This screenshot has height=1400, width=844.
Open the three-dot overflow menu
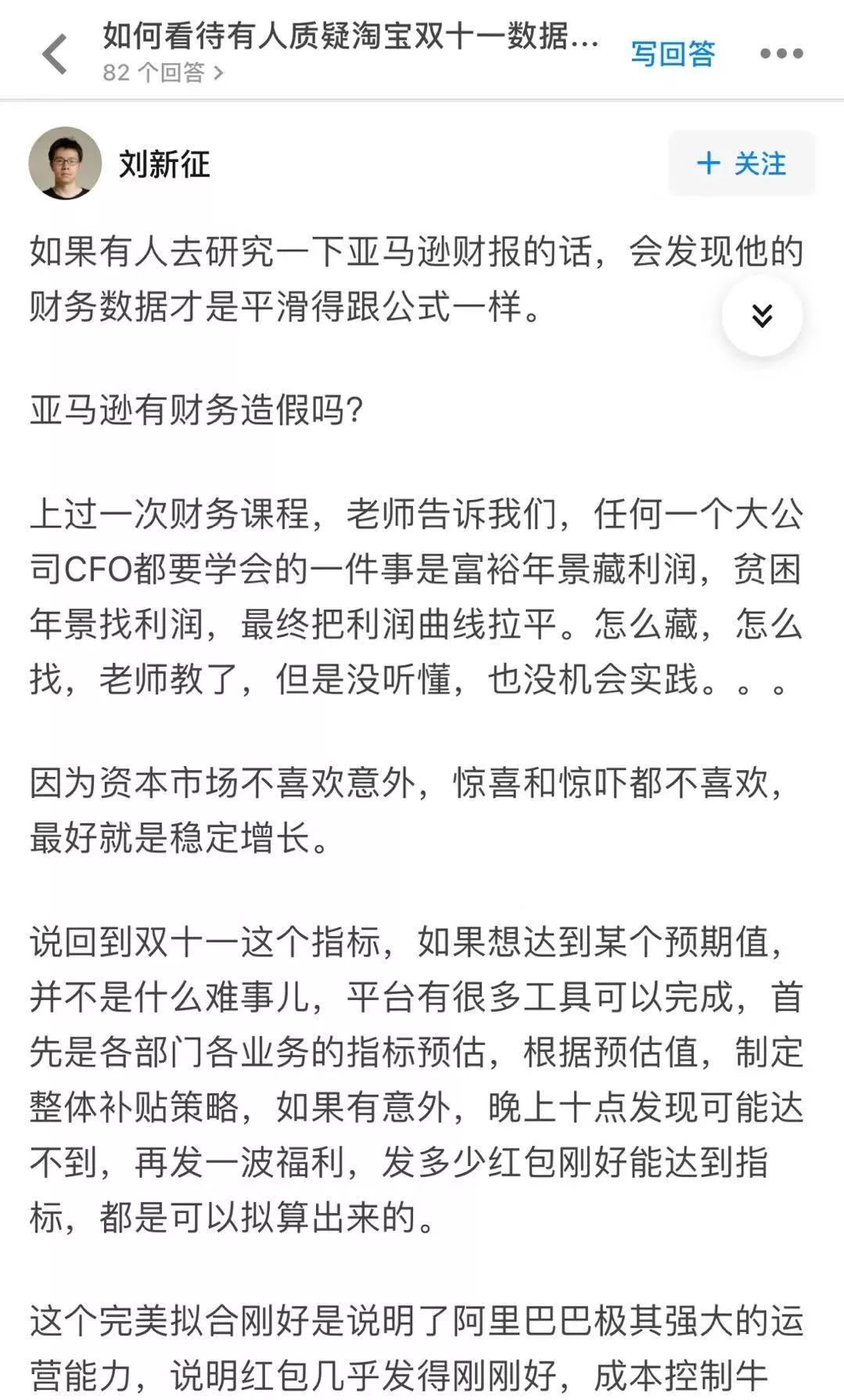click(x=781, y=53)
